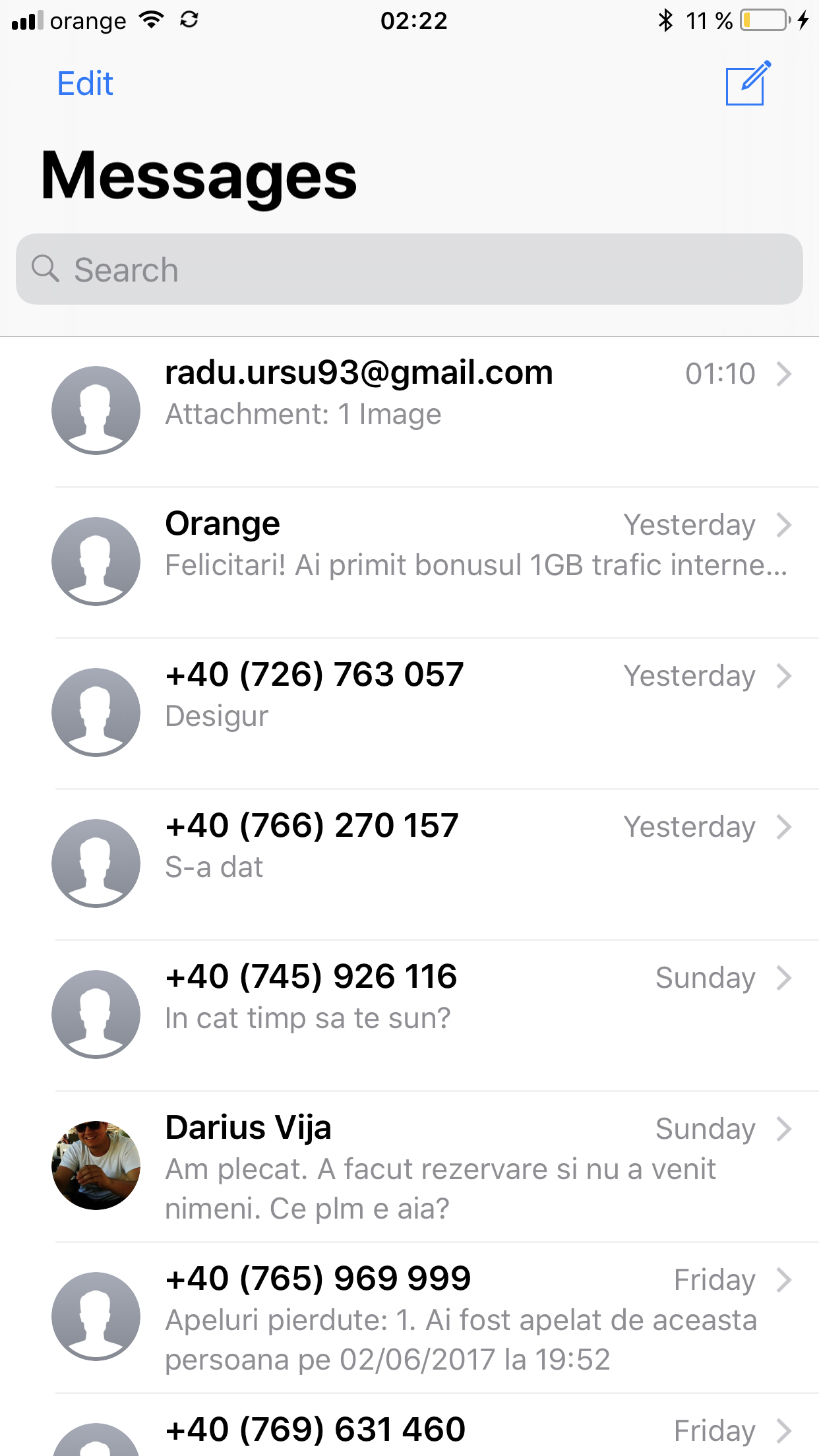Tap the Search field
Viewport: 819px width, 1456px height.
(409, 269)
